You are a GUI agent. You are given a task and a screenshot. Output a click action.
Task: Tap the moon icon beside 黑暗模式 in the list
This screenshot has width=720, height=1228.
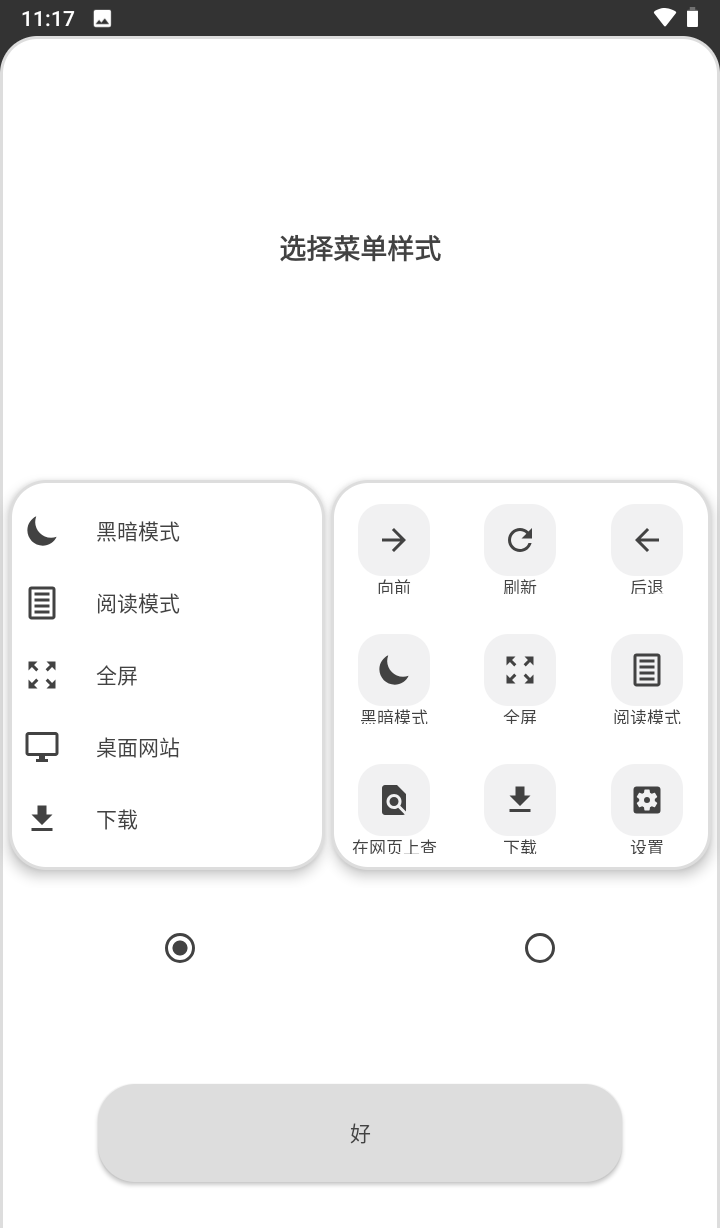(x=41, y=531)
